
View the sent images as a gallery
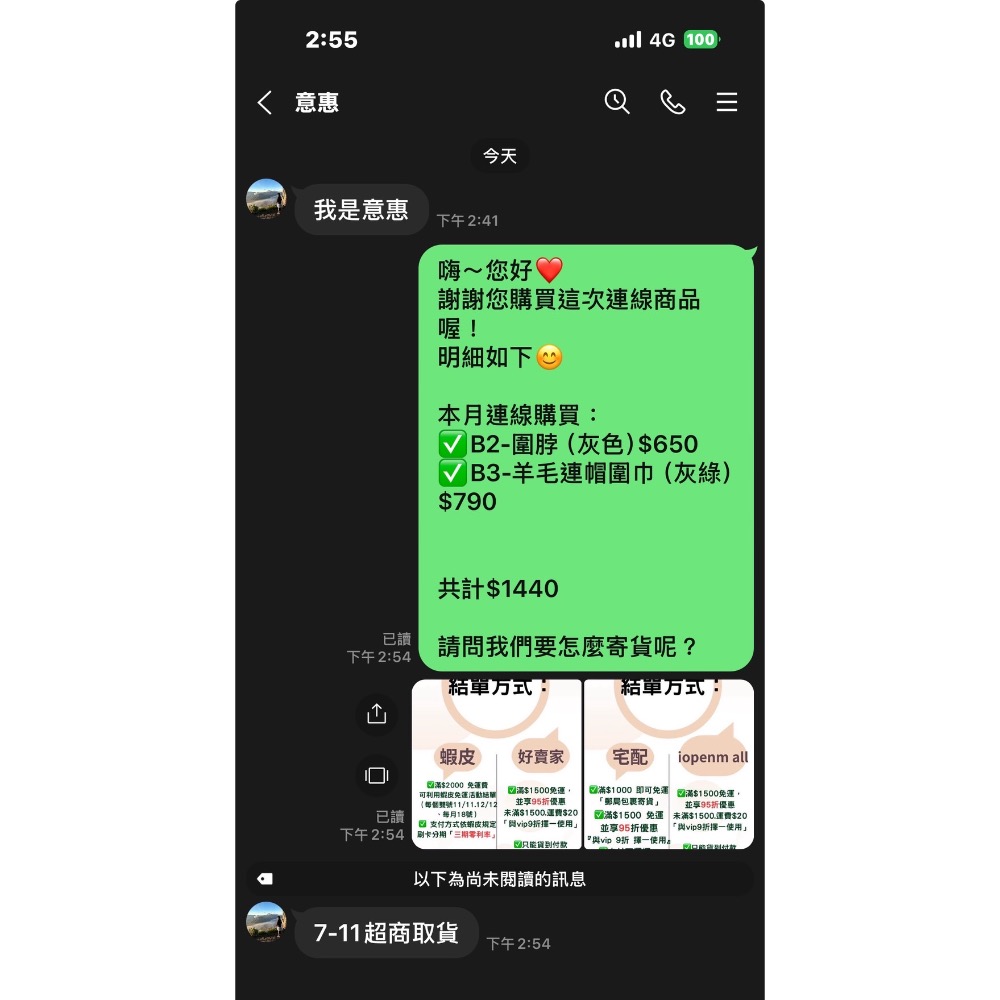click(376, 775)
